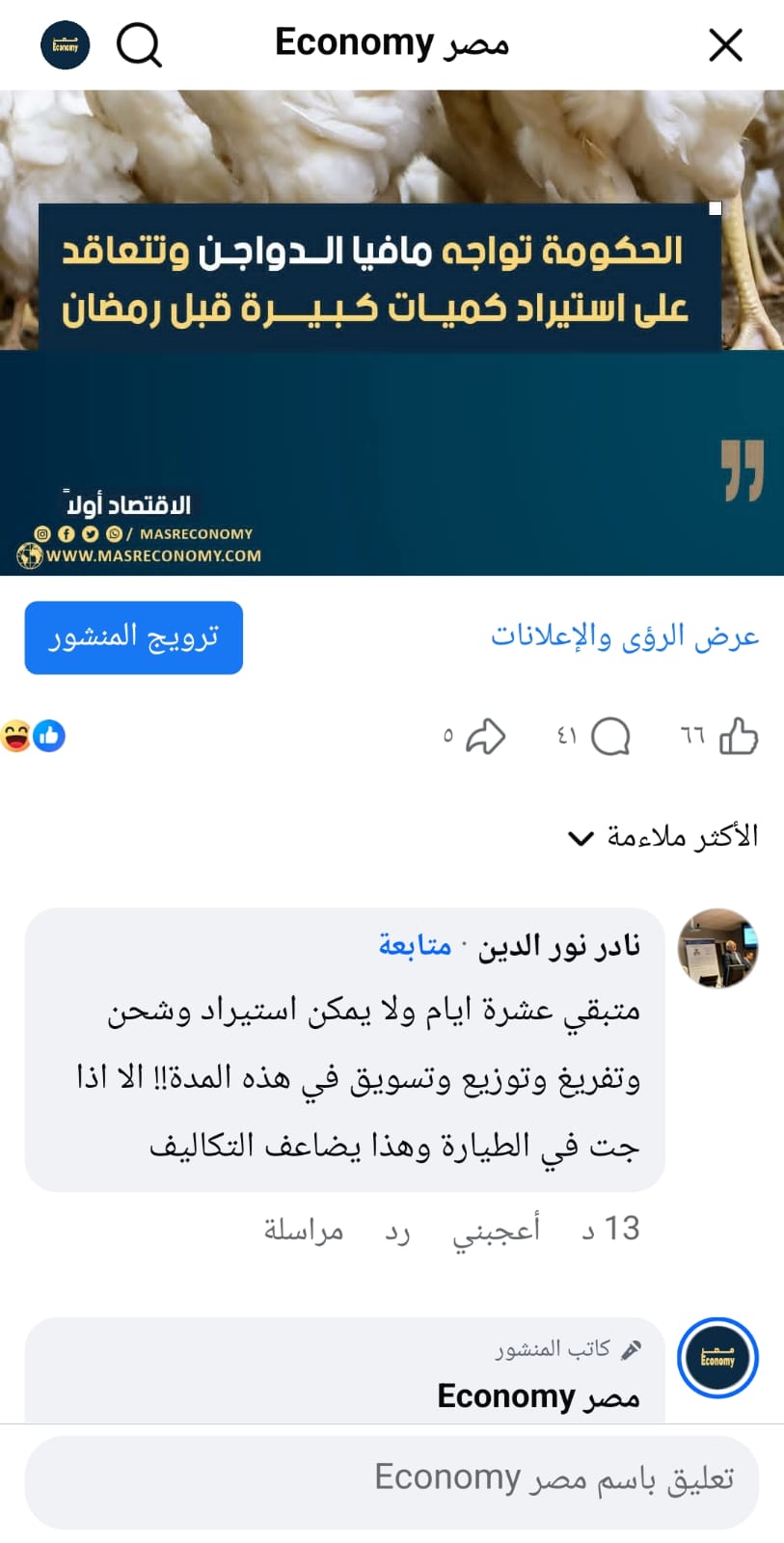This screenshot has height=1543, width=784.
Task: Open the post's comments via comment icon
Action: 610,737
